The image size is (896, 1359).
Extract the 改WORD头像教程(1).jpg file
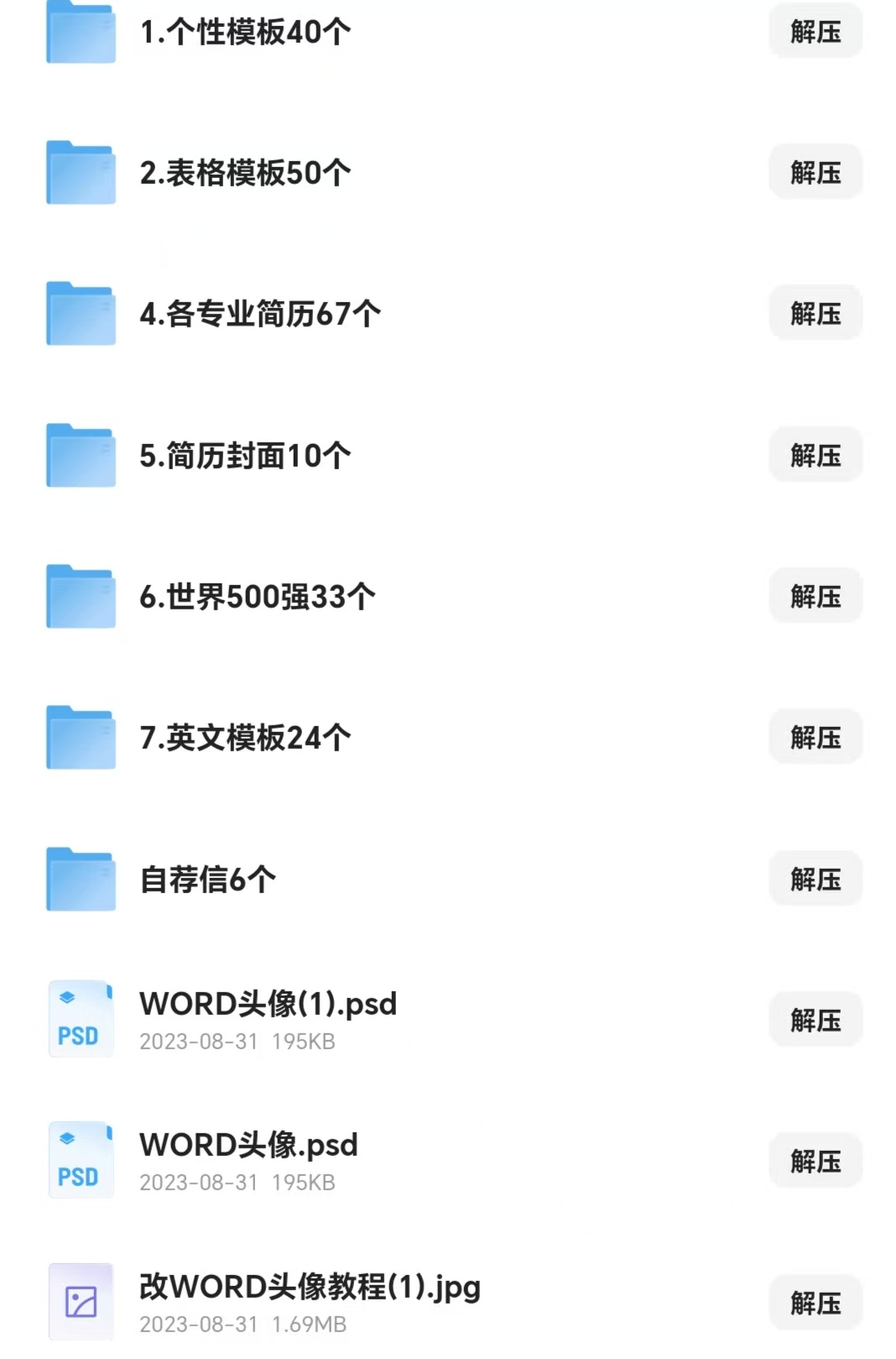(x=815, y=1304)
